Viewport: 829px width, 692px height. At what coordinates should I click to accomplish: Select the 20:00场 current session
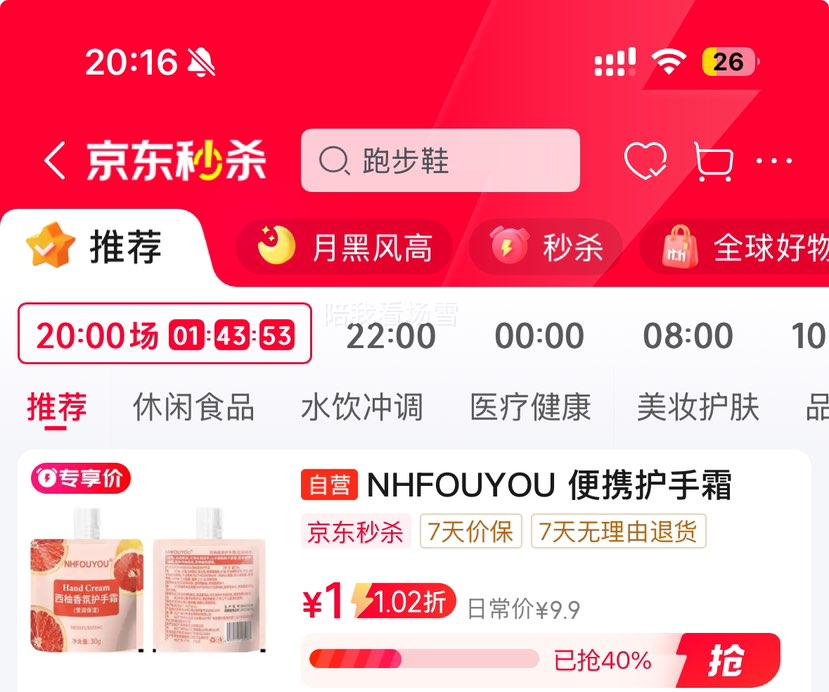[x=165, y=336]
